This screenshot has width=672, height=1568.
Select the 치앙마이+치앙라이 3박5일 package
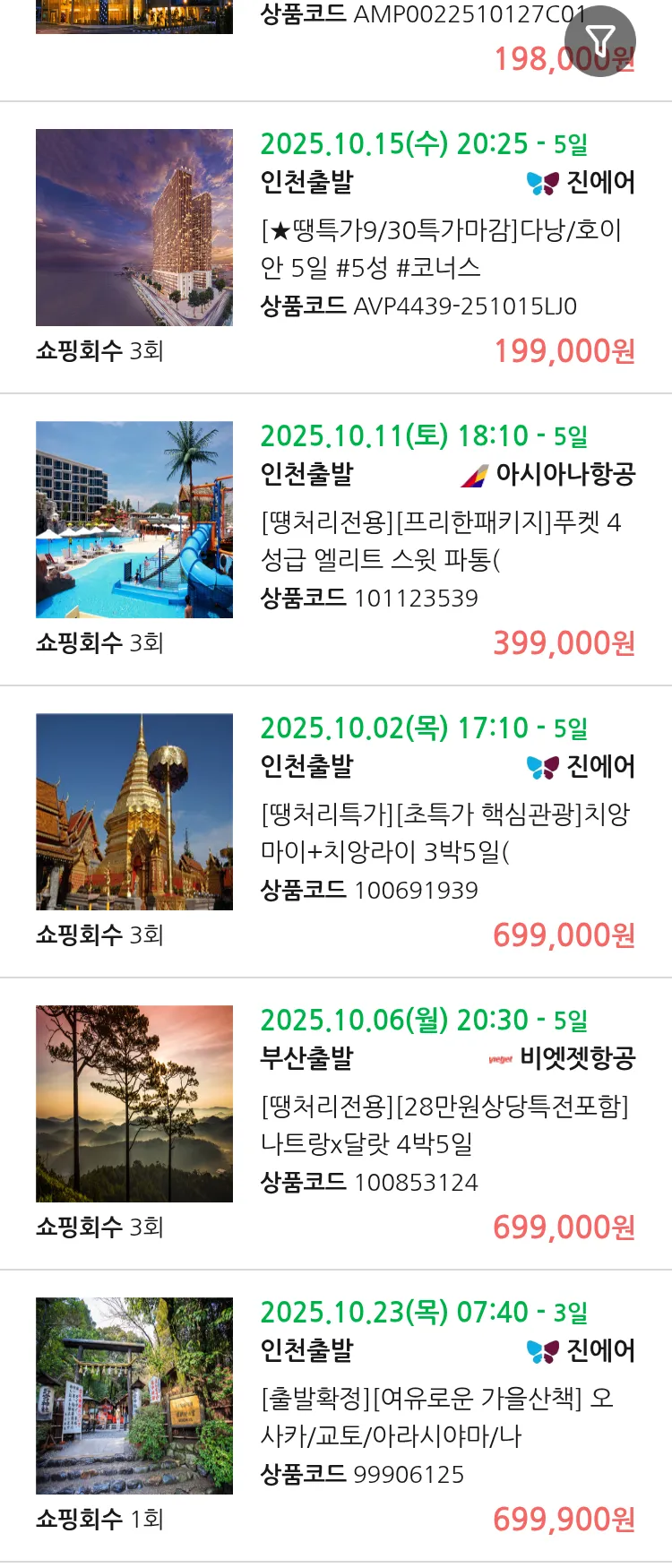(x=444, y=833)
